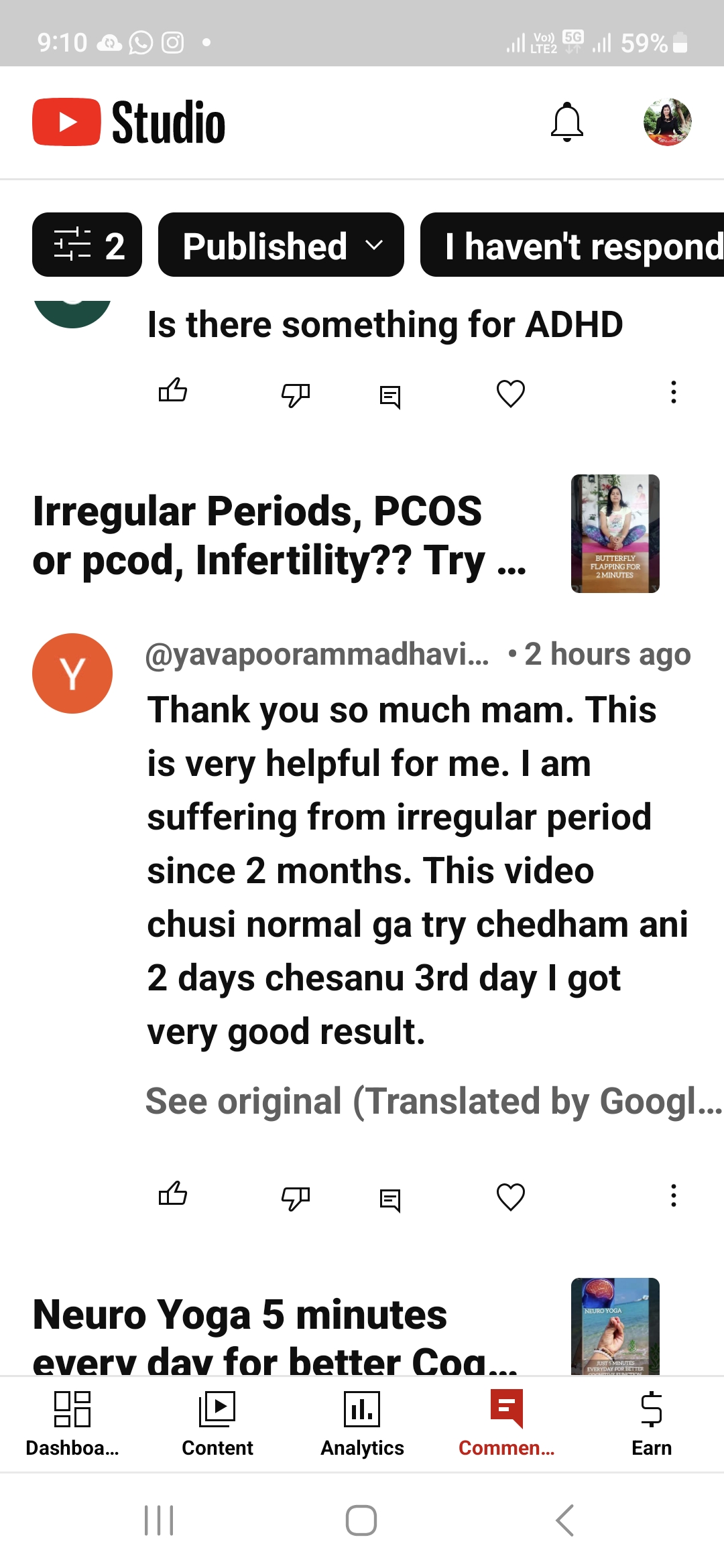Heart yavapoorammadhavi's comment
This screenshot has width=724, height=1568.
(x=511, y=1196)
